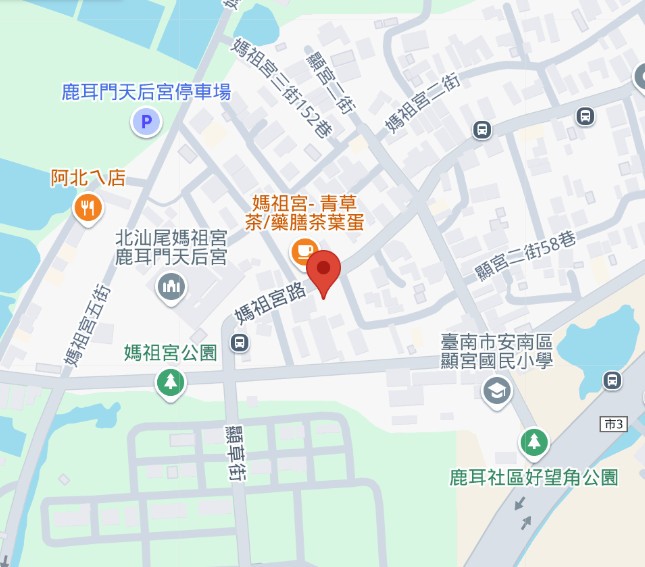Tap the red dropped location pin
Screen dimensions: 645x567
(x=324, y=270)
